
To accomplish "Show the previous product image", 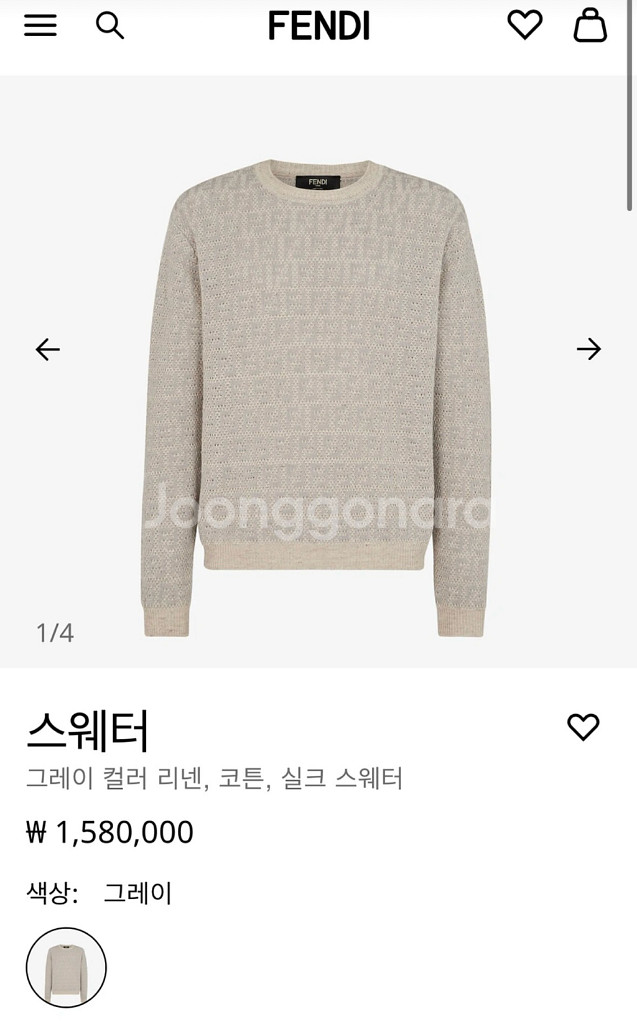I will (48, 349).
